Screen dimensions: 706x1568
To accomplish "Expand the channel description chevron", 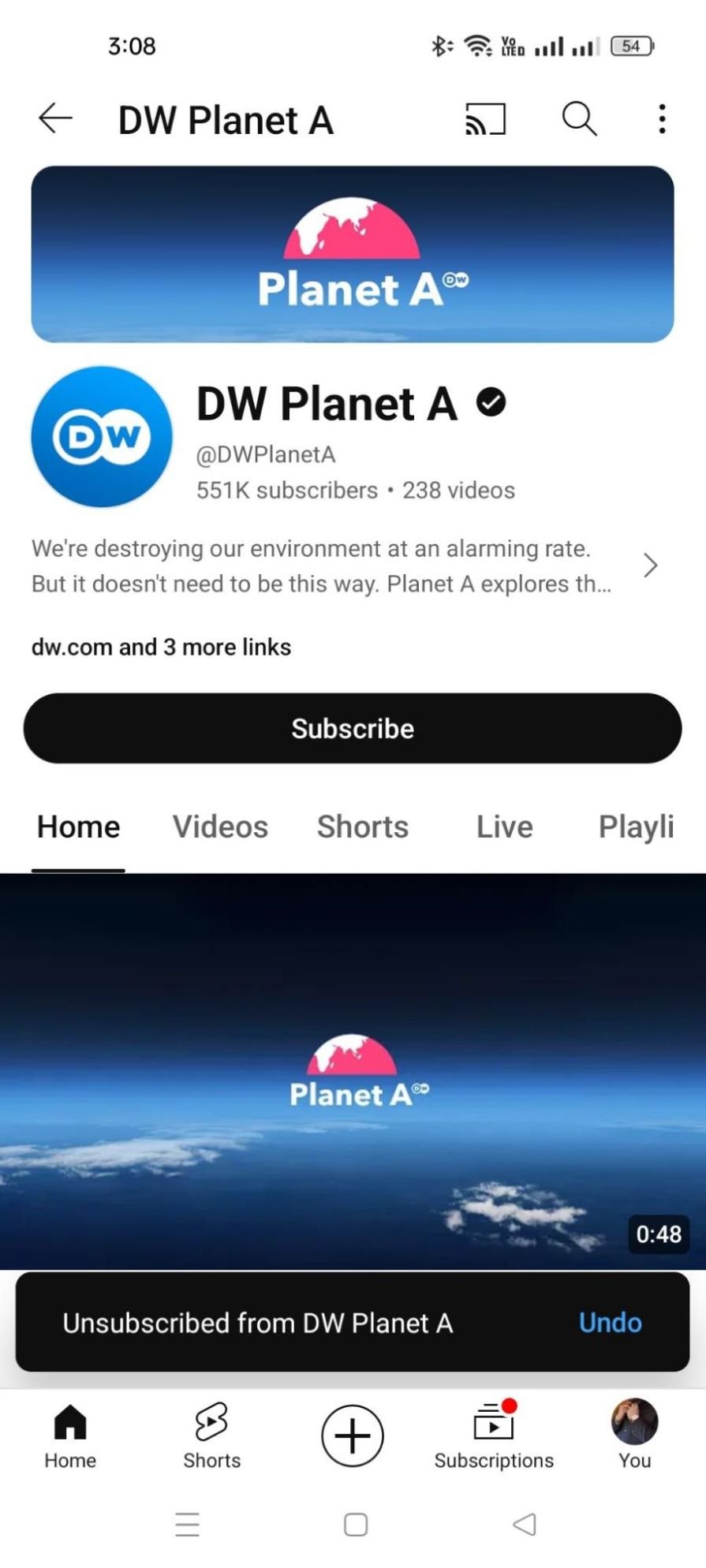I will (x=650, y=566).
